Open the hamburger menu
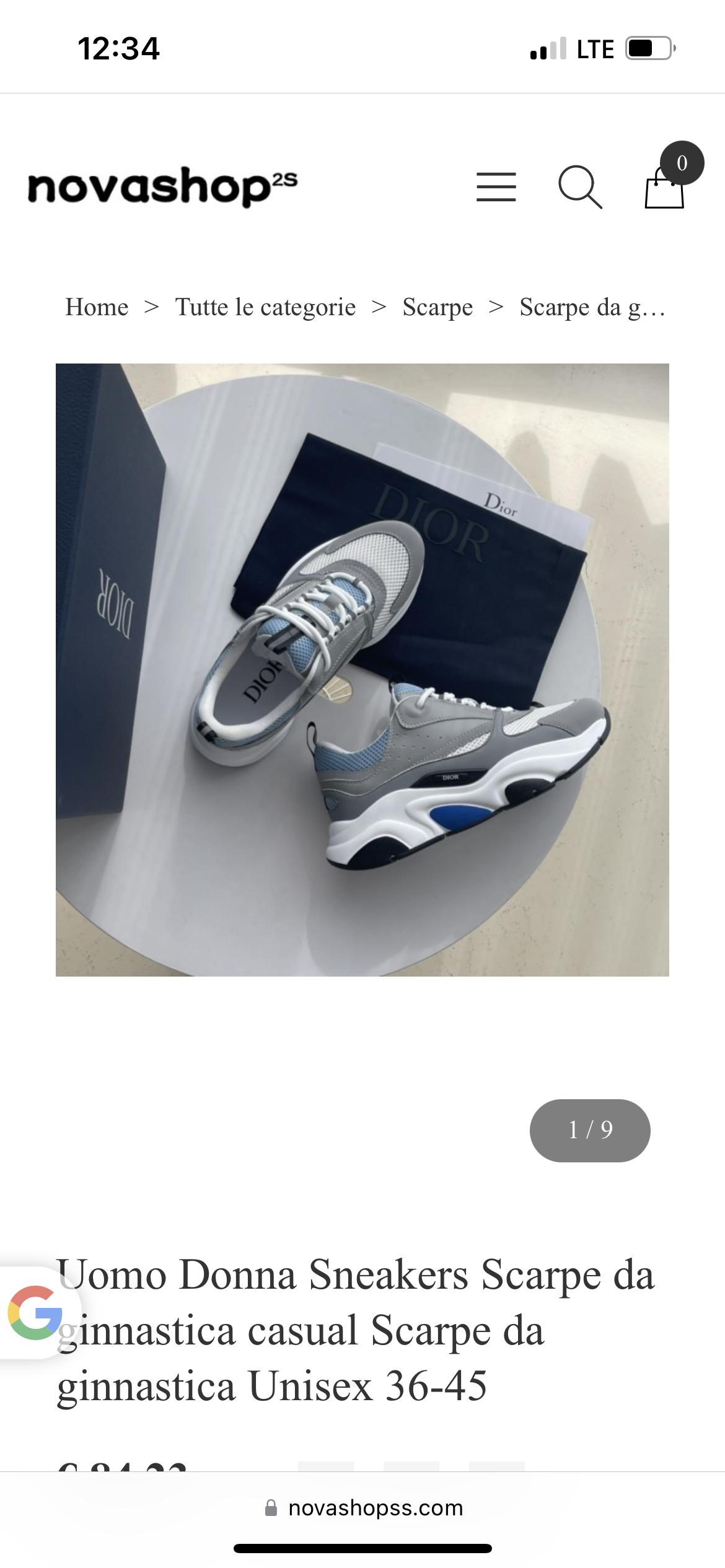Image resolution: width=725 pixels, height=1568 pixels. coord(496,187)
